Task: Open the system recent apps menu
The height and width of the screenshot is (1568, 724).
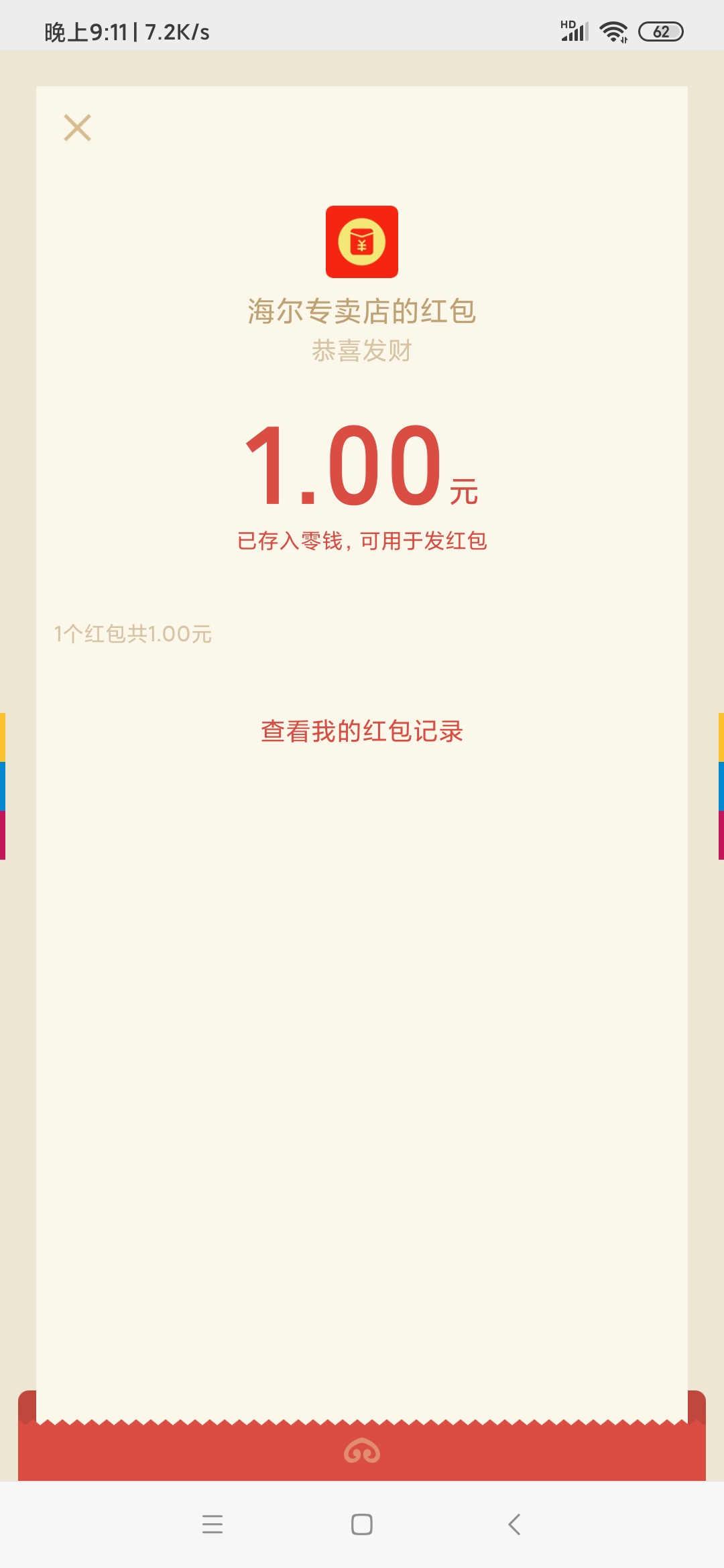Action: pyautogui.click(x=213, y=1524)
